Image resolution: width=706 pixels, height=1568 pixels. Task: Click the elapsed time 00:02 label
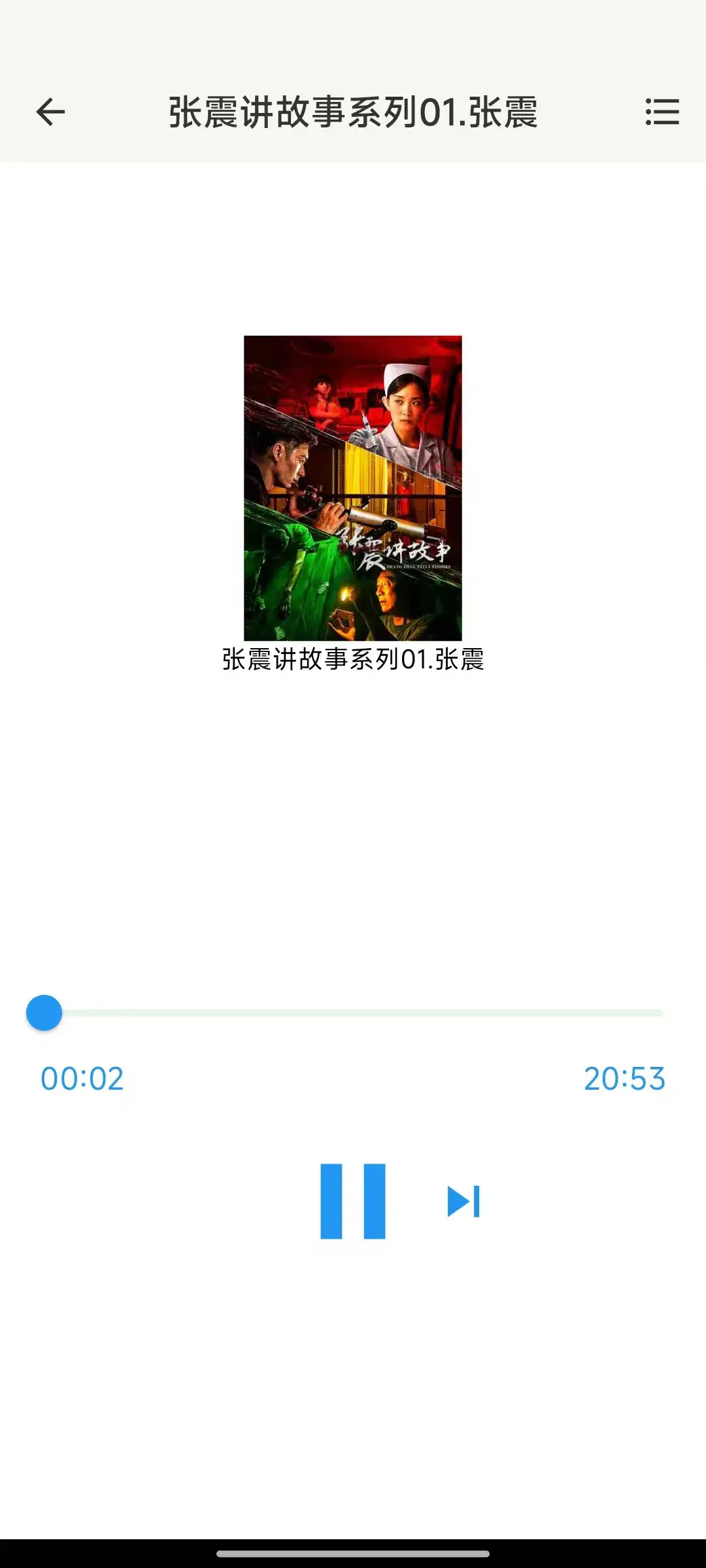(80, 1080)
